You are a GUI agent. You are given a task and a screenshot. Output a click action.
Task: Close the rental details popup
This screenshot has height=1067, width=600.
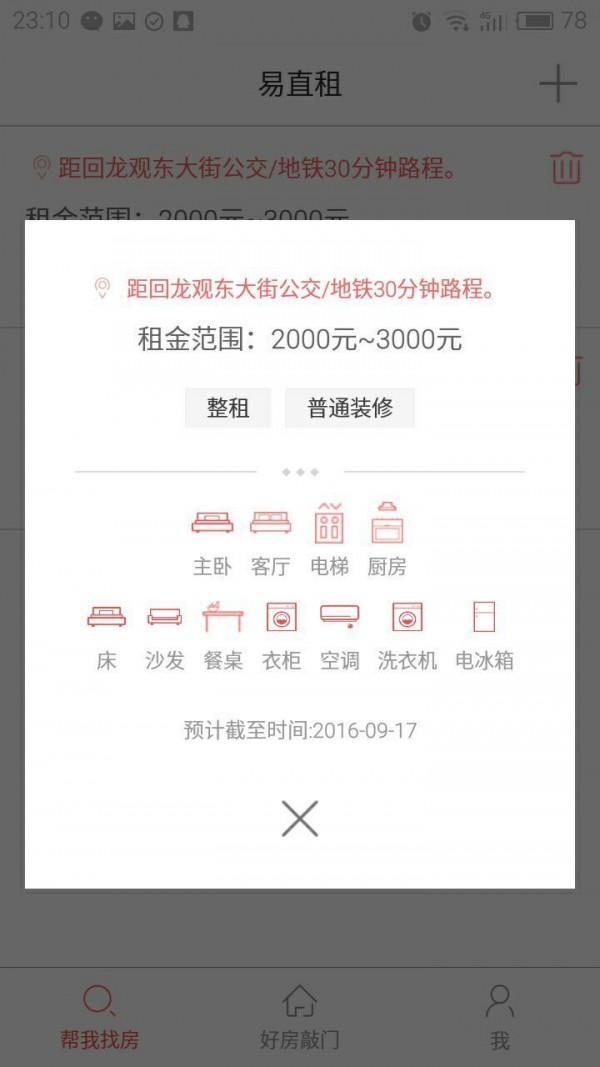pos(299,818)
